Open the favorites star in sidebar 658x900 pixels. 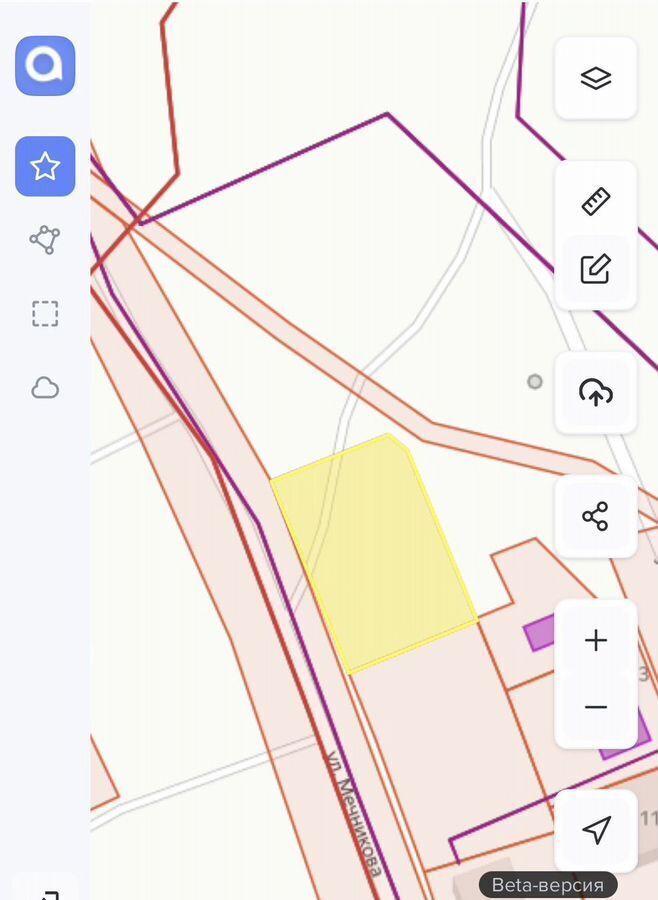pyautogui.click(x=45, y=166)
